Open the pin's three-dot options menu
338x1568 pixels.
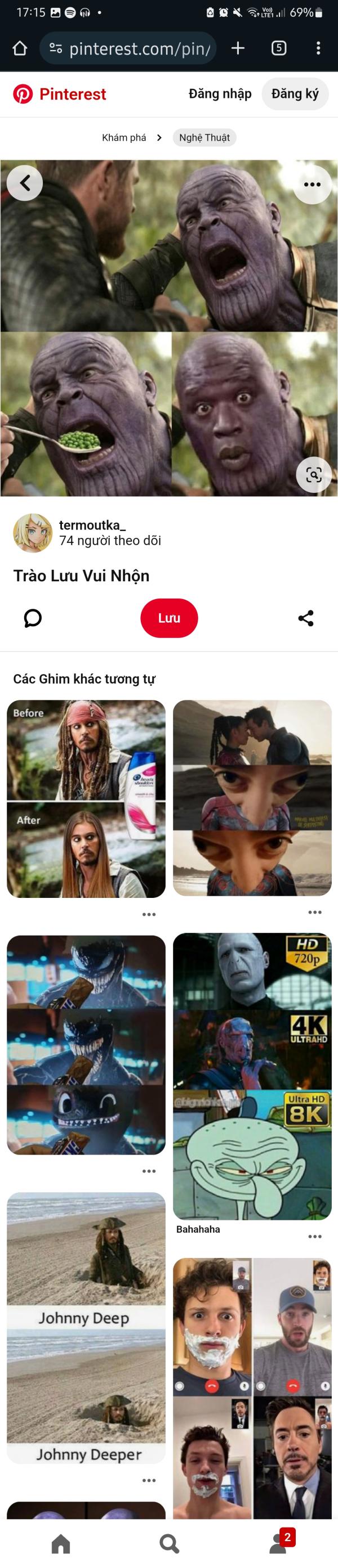[312, 185]
